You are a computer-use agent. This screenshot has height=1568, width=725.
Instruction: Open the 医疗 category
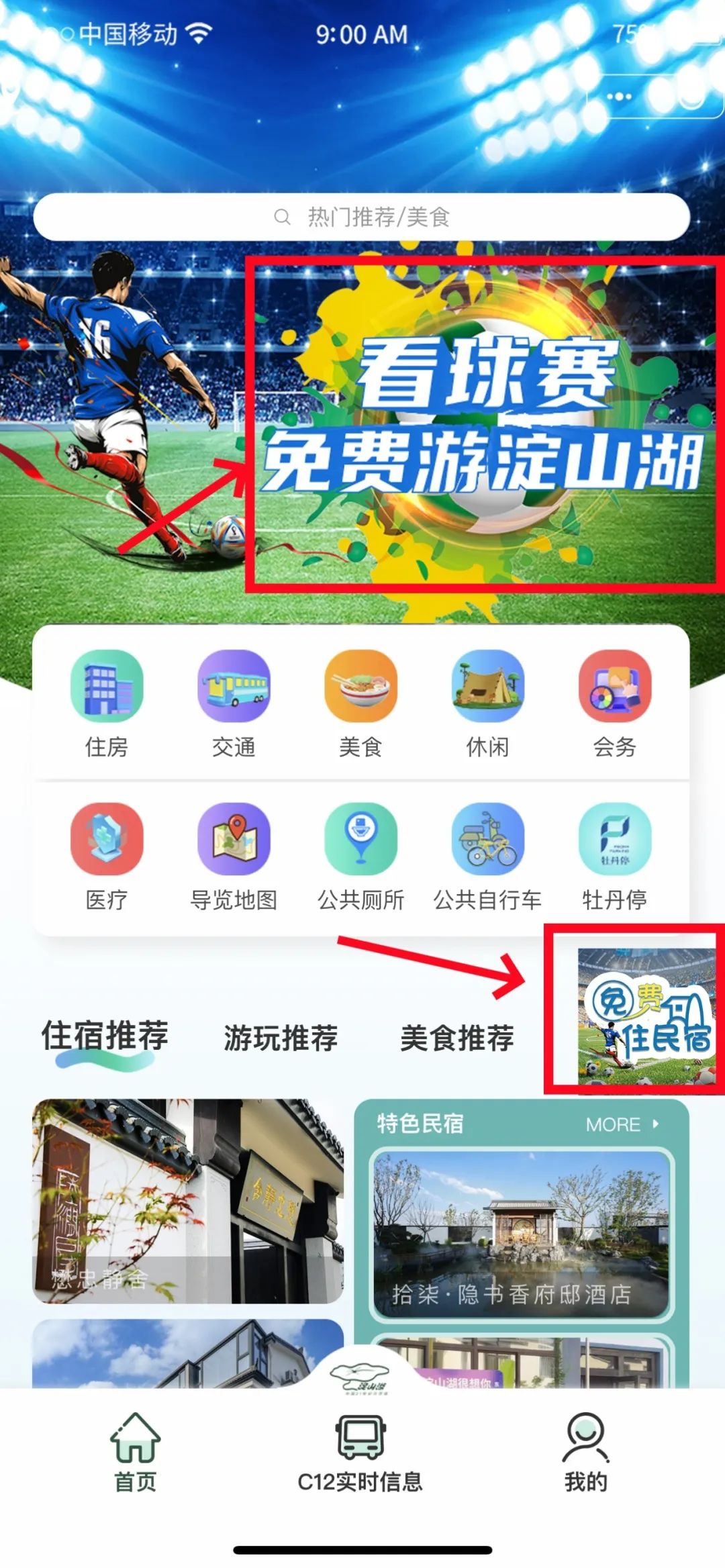107,854
